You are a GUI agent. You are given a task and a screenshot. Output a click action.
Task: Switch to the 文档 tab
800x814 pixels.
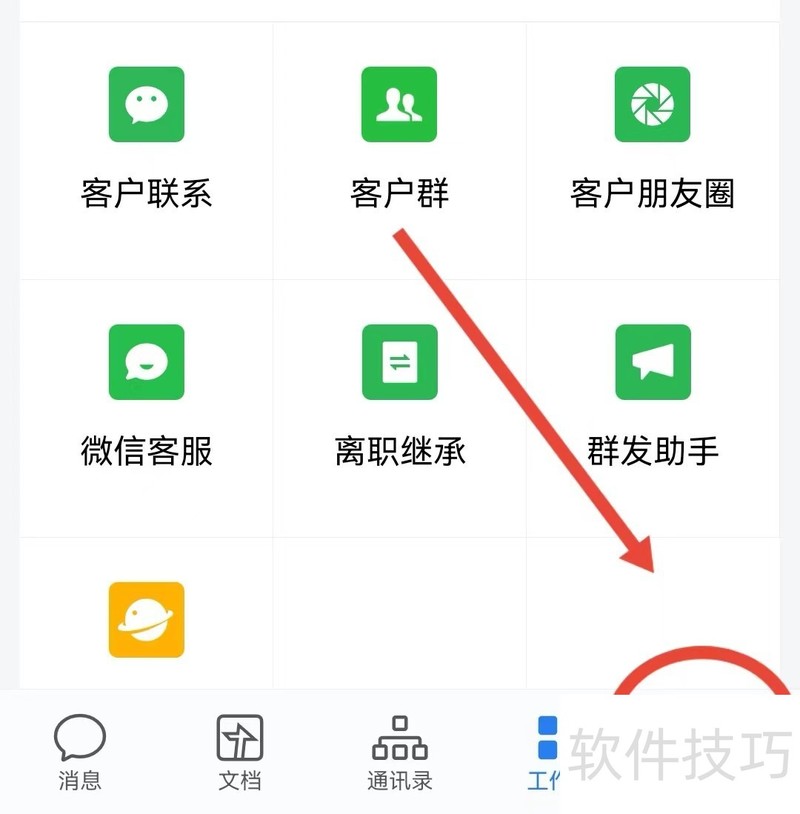(240, 752)
